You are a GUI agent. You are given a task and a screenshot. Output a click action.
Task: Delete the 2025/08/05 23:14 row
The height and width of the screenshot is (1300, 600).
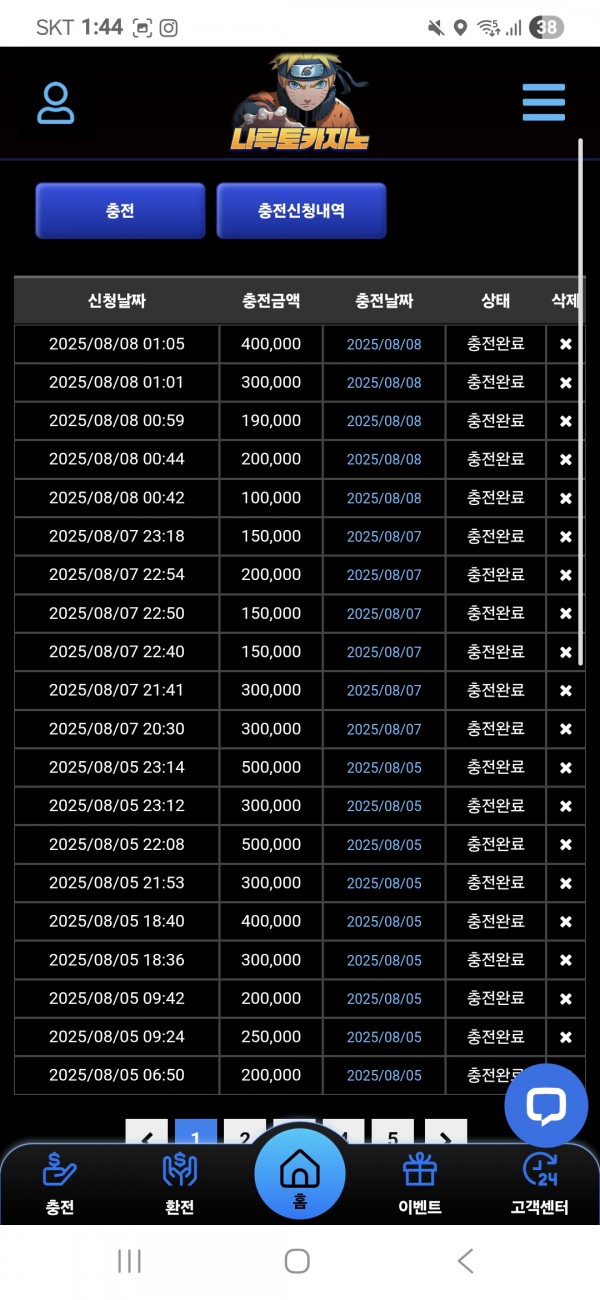565,768
